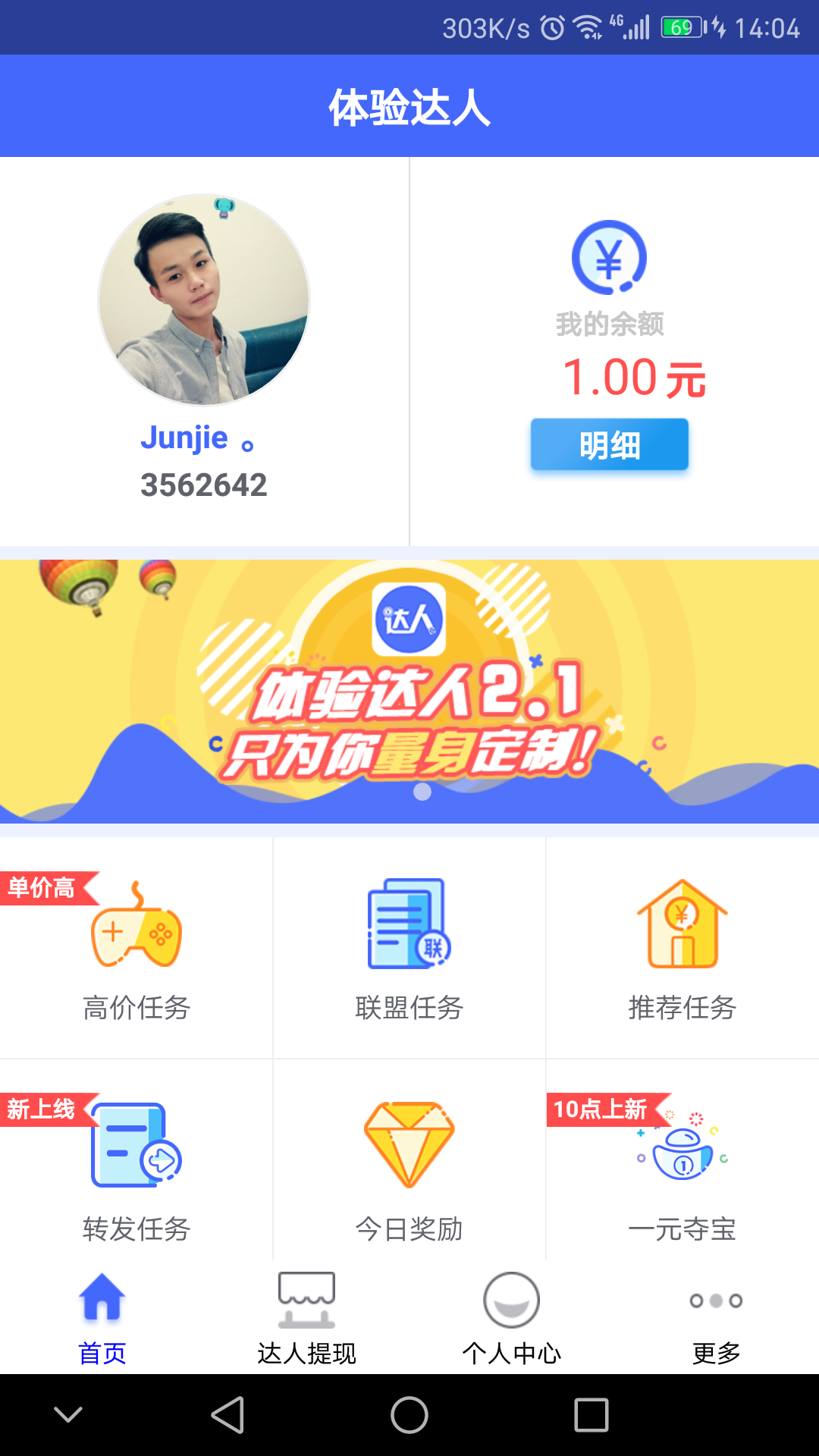
Task: Tap the 1.00元 balance amount
Action: (635, 377)
